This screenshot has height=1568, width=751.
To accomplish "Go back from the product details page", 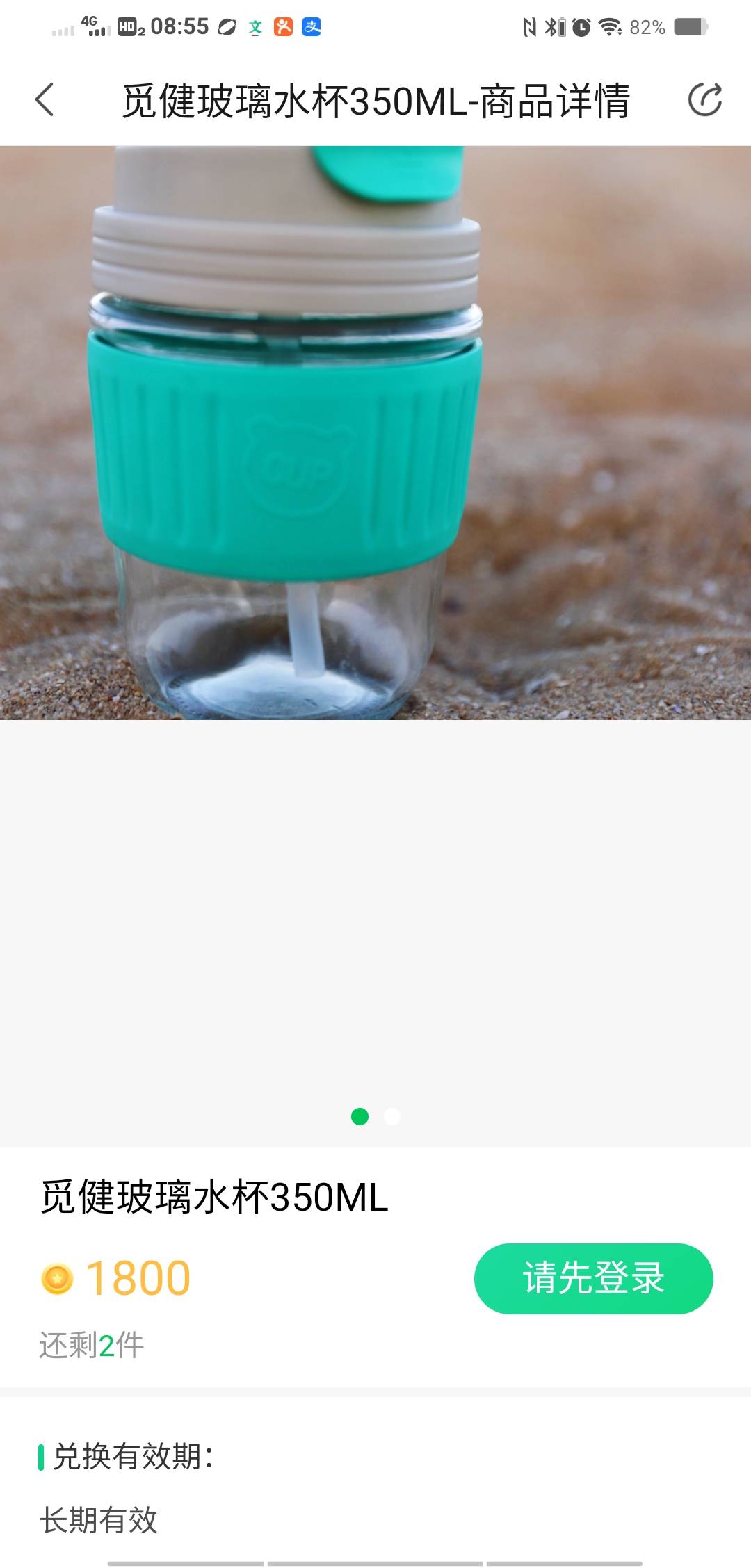I will 45,100.
